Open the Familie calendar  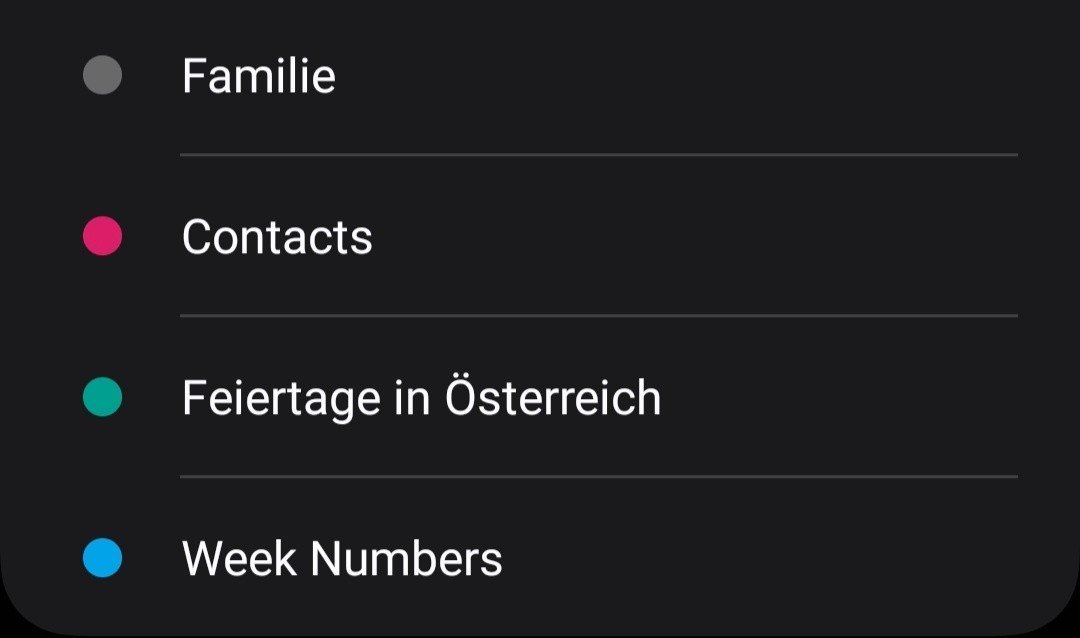(258, 77)
